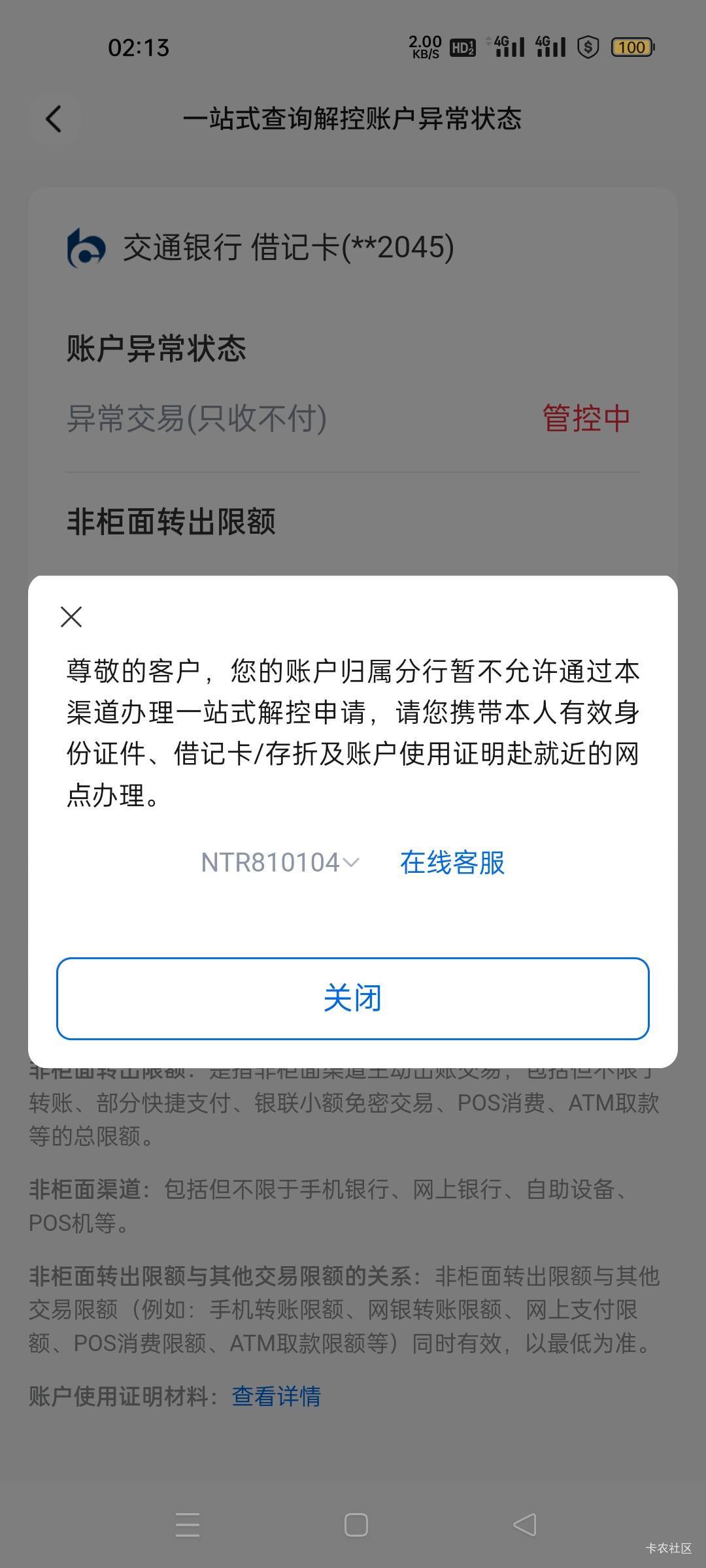Open 在线客服 online customer service
The image size is (706, 1568).
pyautogui.click(x=452, y=862)
